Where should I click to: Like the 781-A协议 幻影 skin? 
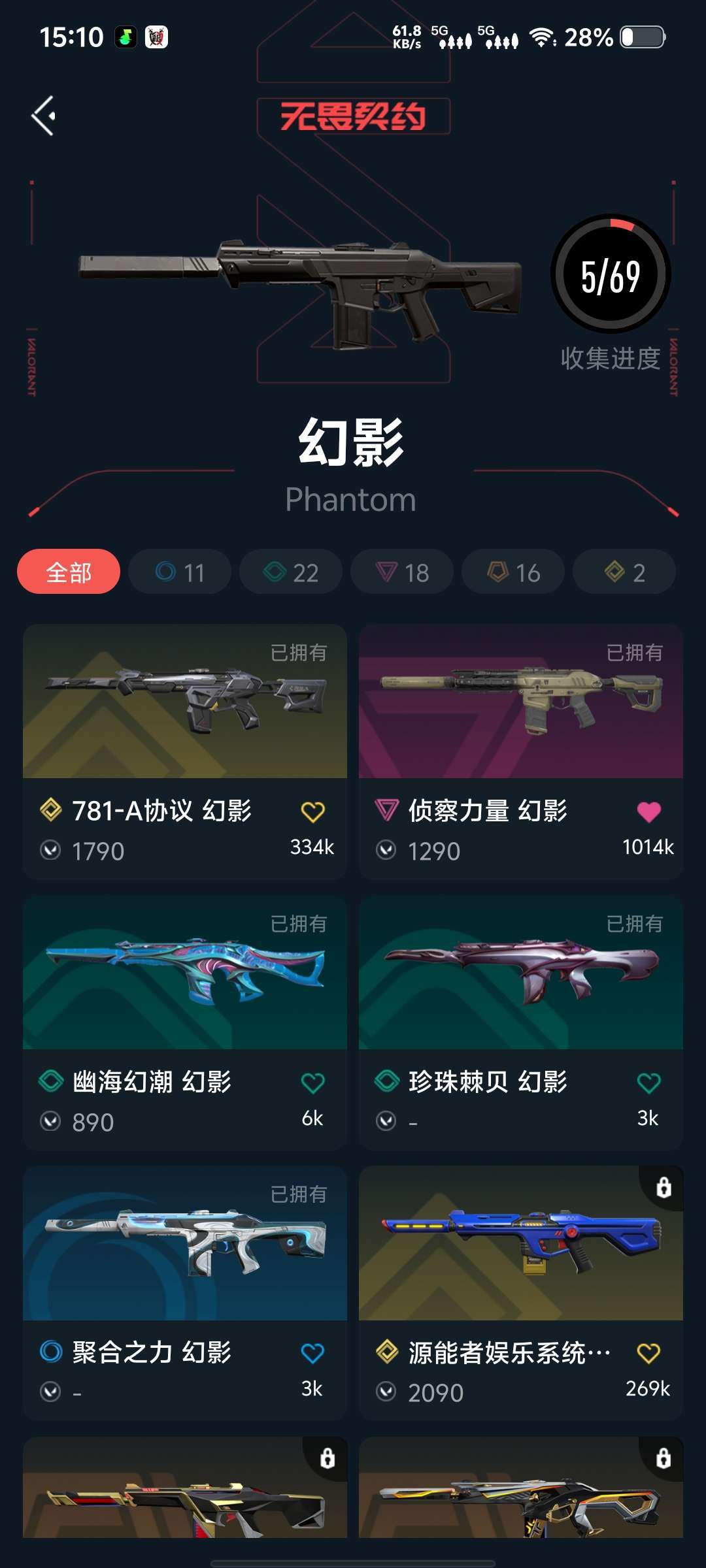(312, 812)
